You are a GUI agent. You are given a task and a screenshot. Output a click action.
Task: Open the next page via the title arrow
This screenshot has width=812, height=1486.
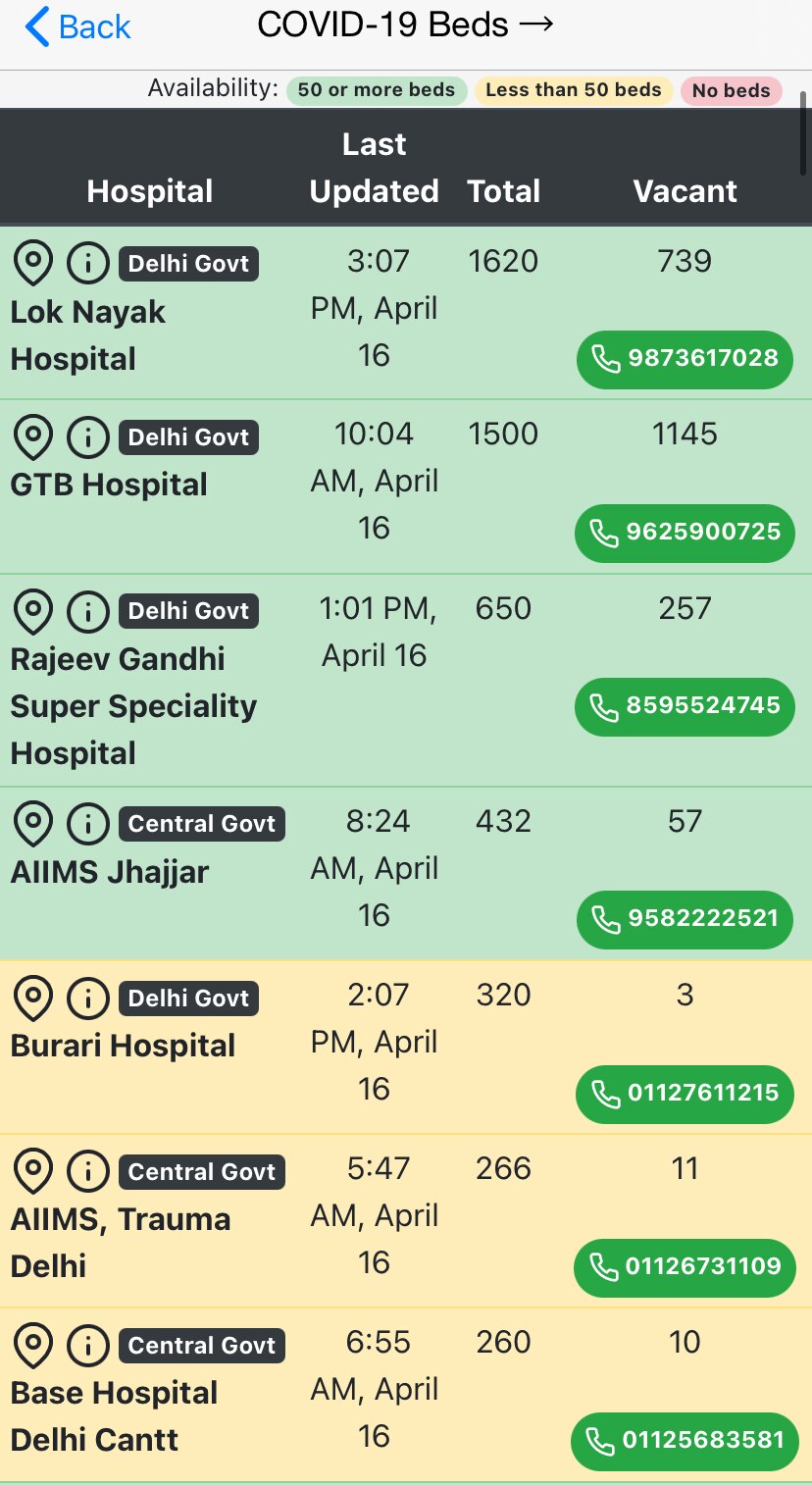(537, 25)
